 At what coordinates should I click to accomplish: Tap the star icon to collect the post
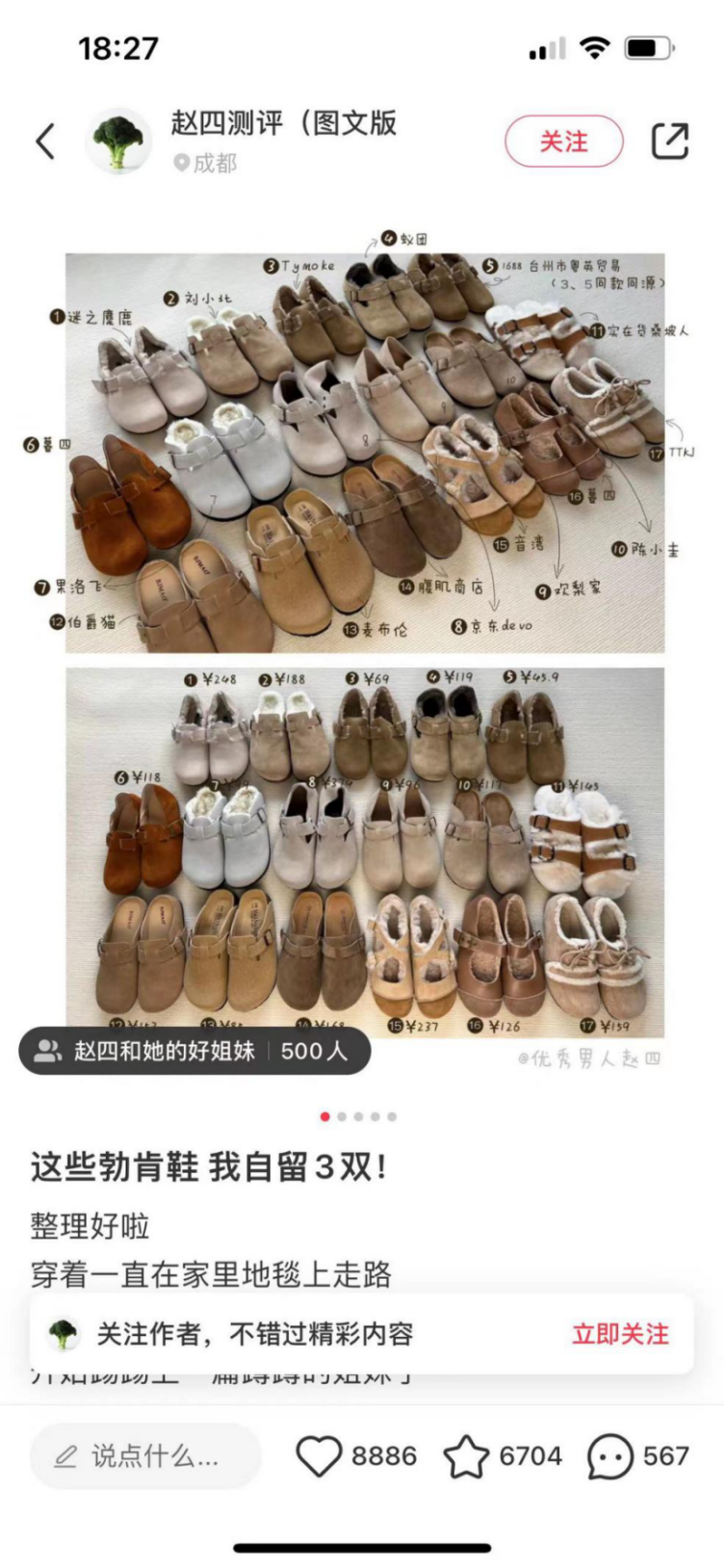pyautogui.click(x=464, y=1457)
